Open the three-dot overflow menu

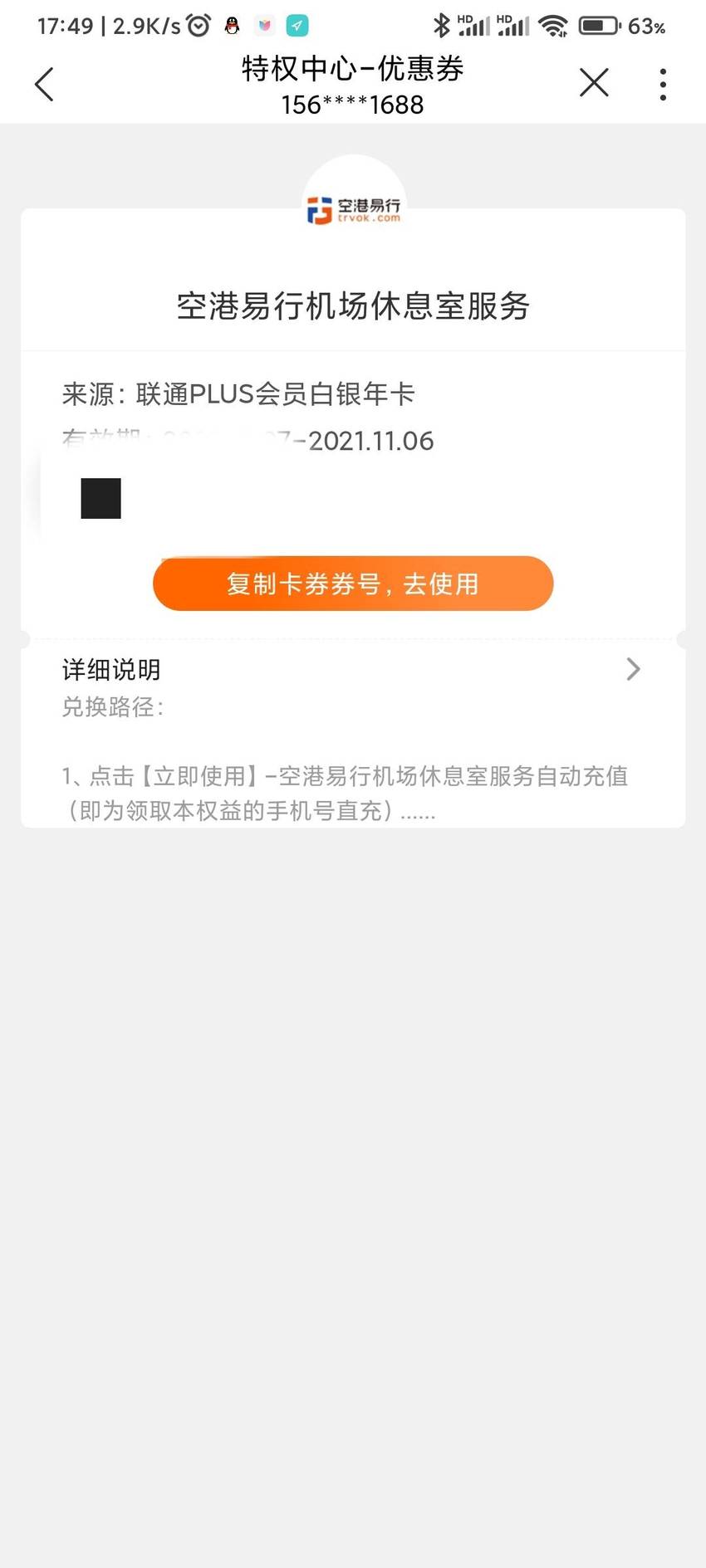coord(662,85)
